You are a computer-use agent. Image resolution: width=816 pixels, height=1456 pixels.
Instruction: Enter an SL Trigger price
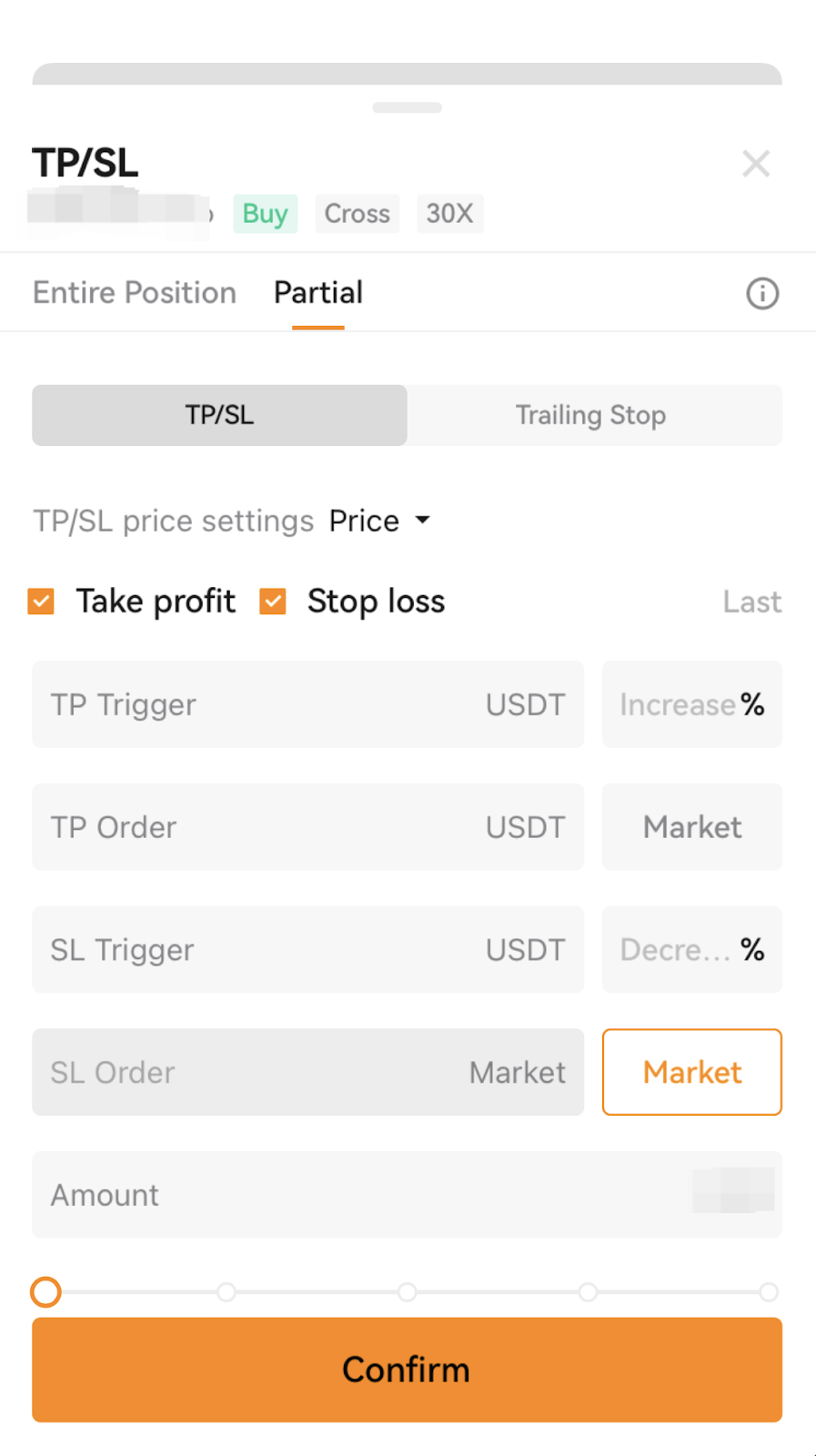tap(307, 949)
